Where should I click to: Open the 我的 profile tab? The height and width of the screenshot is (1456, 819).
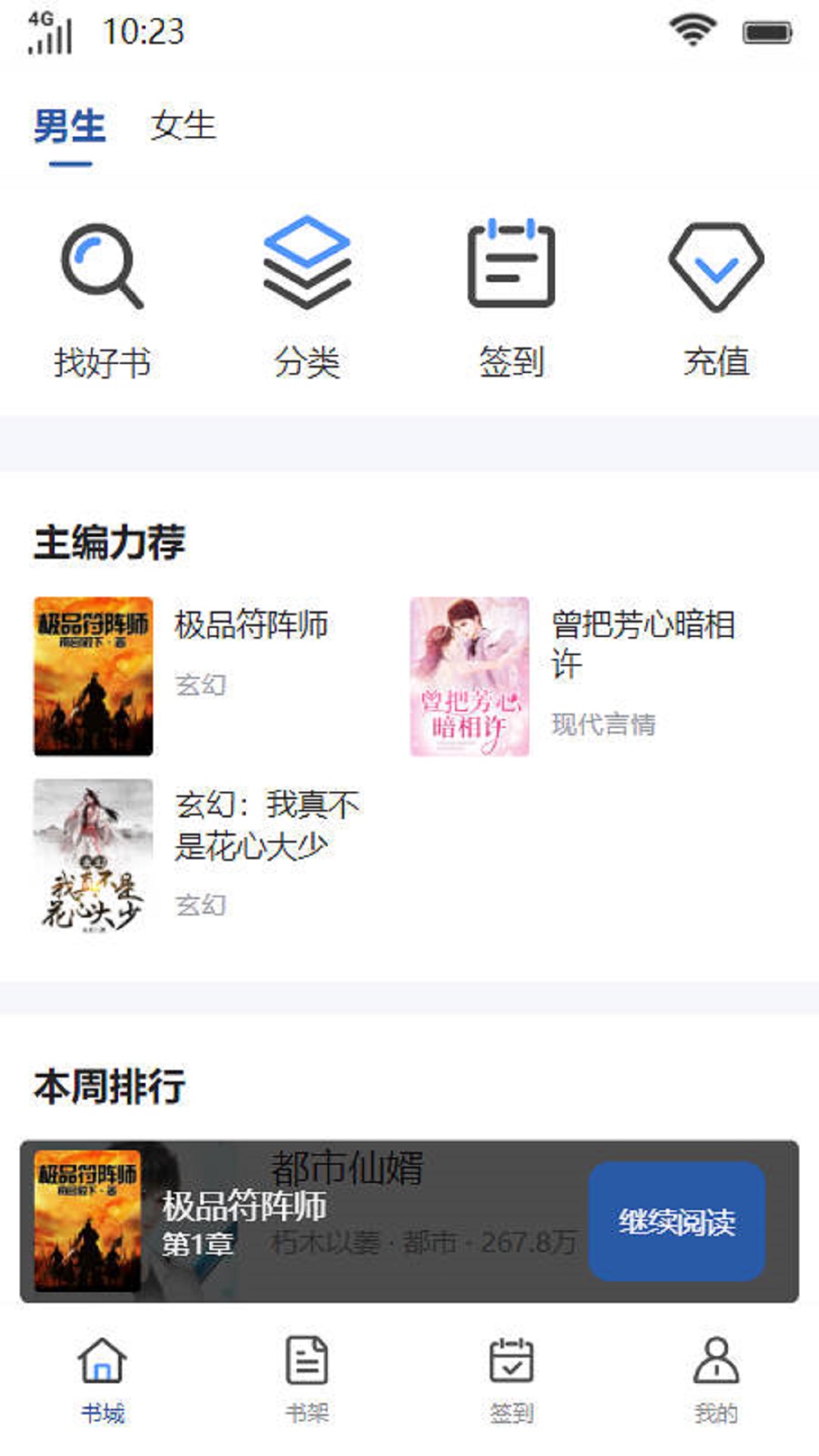(x=716, y=1380)
